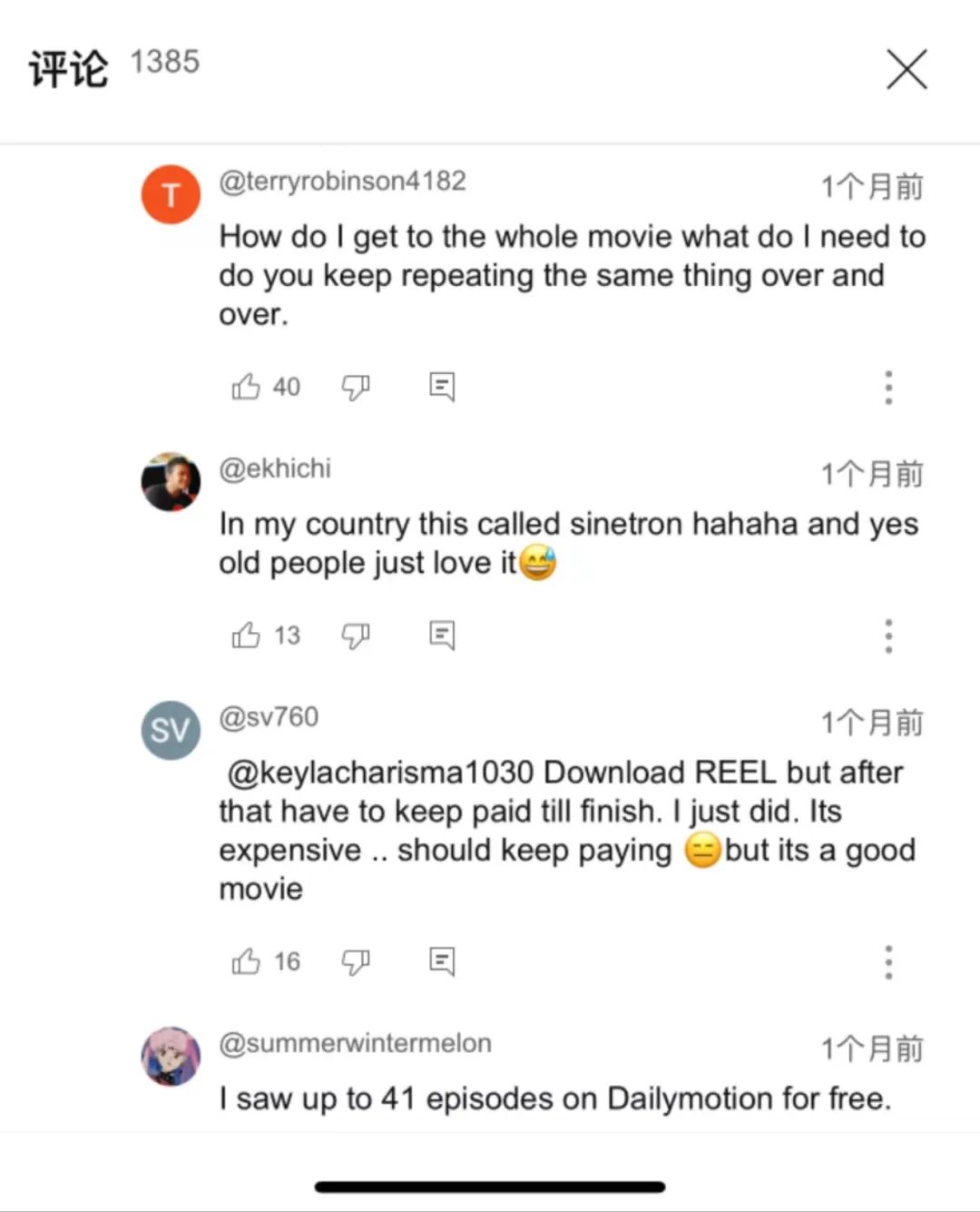Click the dislike icon under @sv760's comment

pos(356,961)
